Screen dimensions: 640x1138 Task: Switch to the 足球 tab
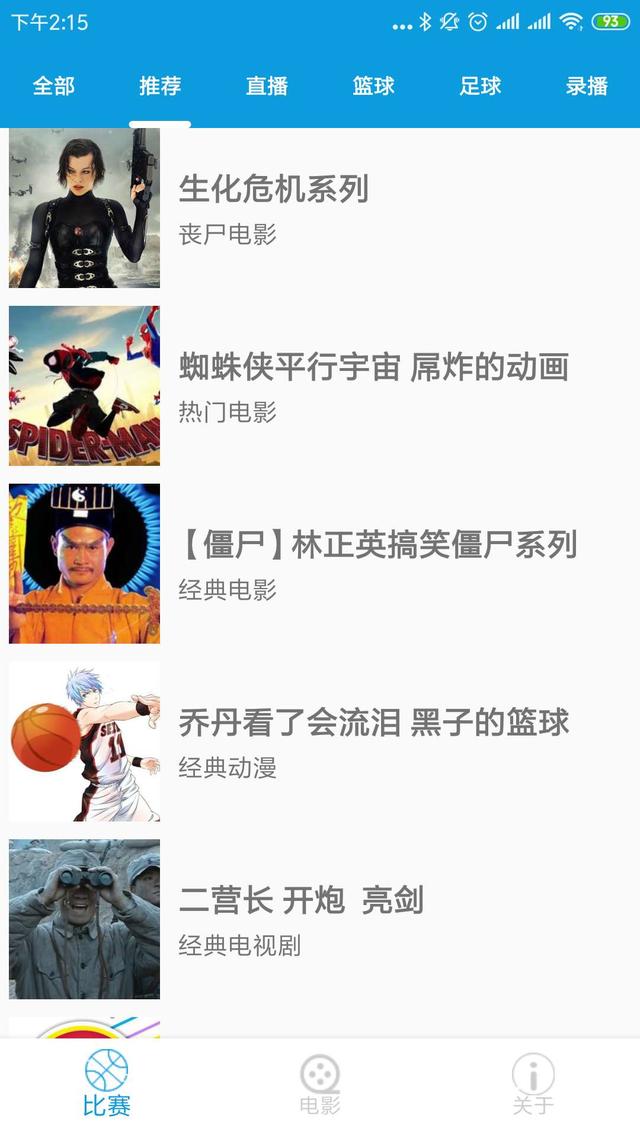click(480, 86)
